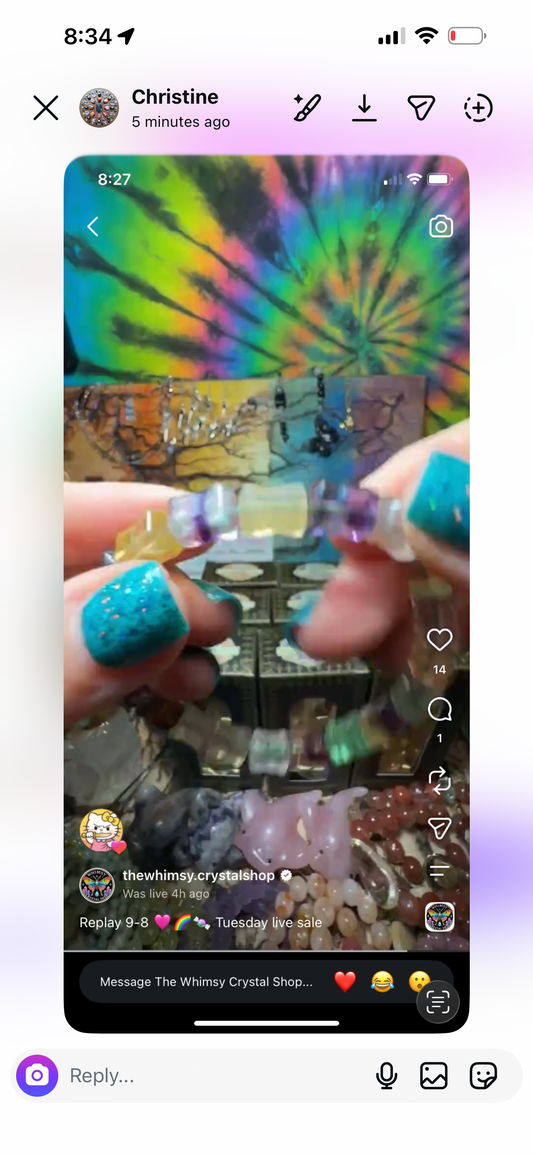Attach a photo from the gallery icon
The height and width of the screenshot is (1155, 533).
tap(434, 1076)
